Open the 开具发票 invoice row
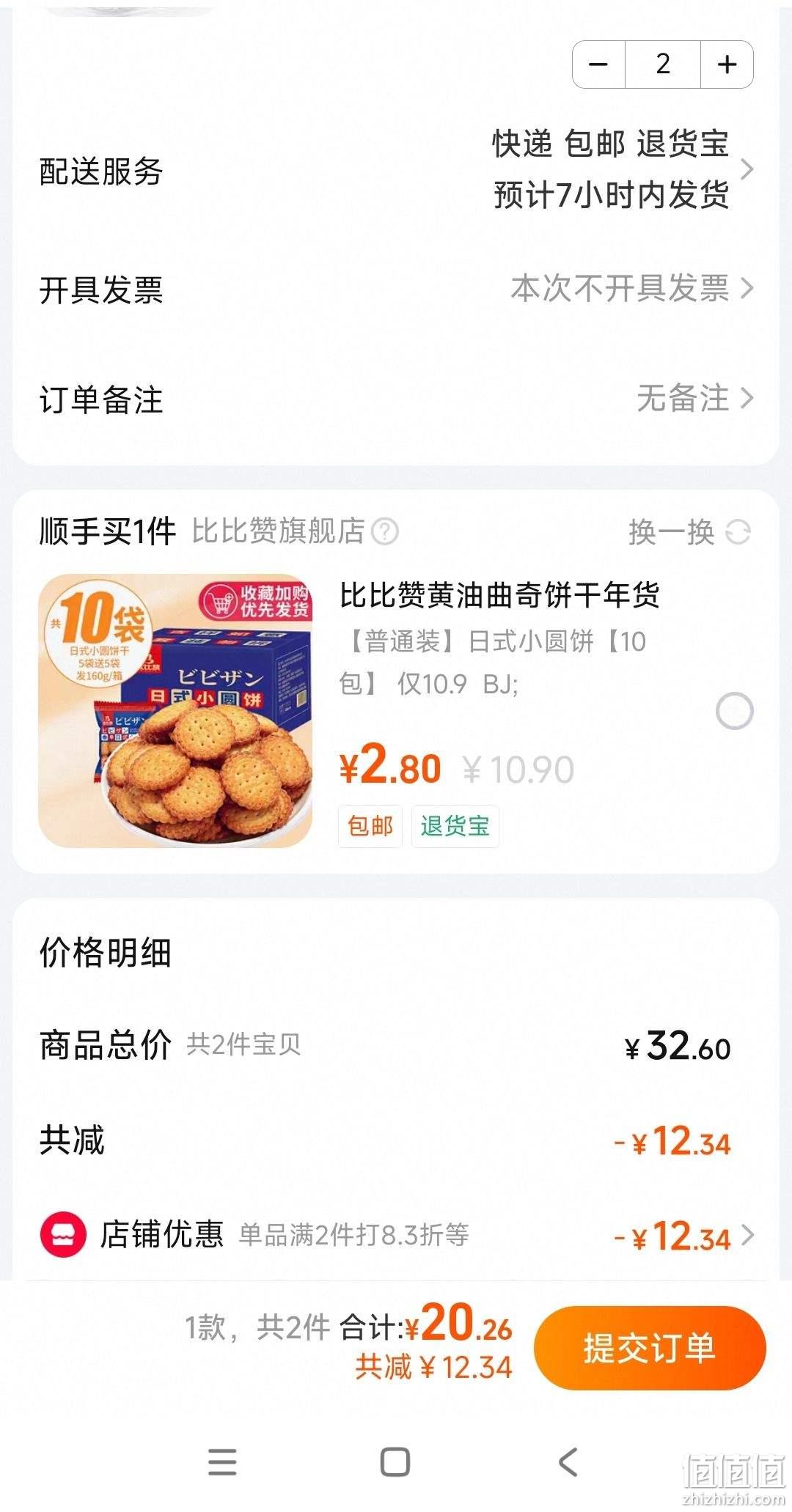This screenshot has height=1512, width=792. coord(396,289)
